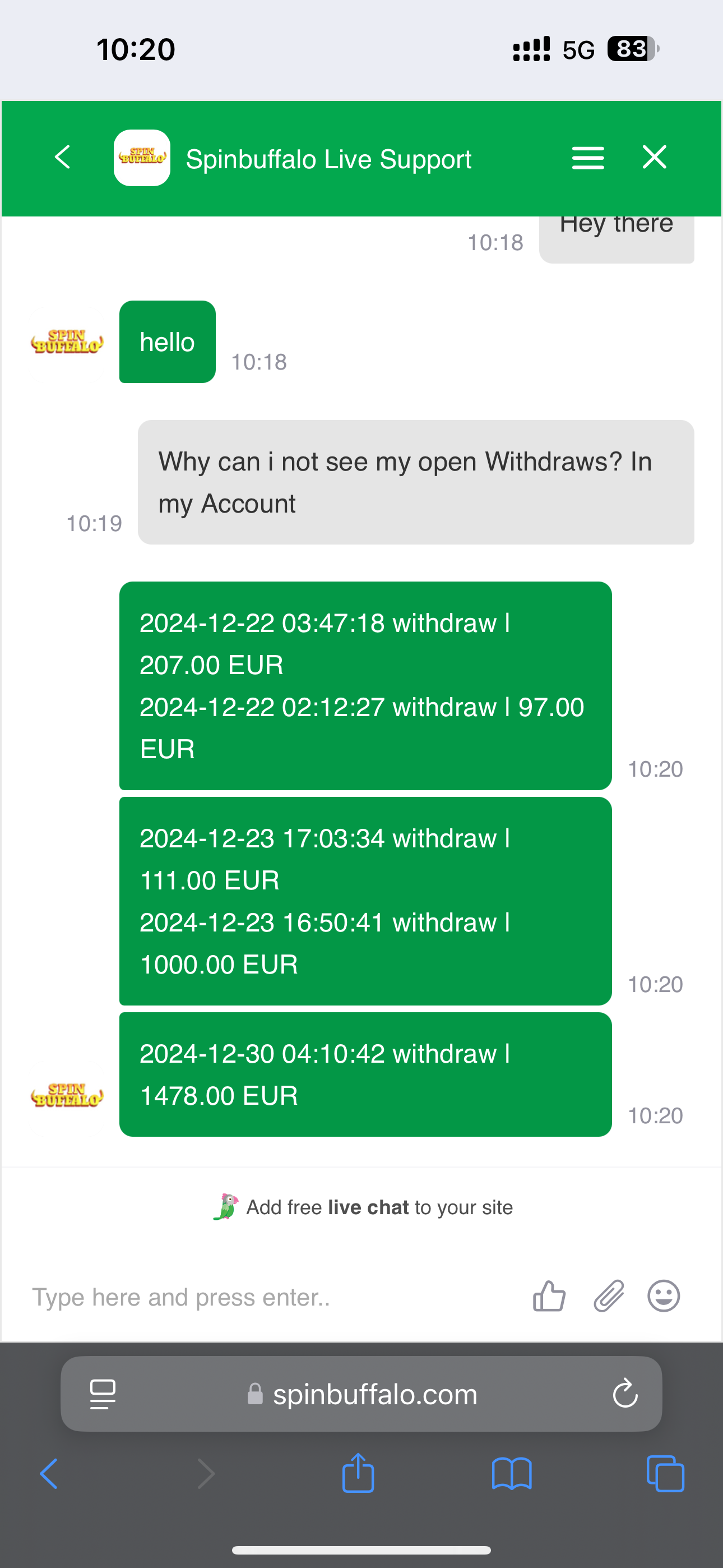Focus the 'Type here and press enter' field
This screenshot has height=1568, width=723.
click(x=268, y=1297)
